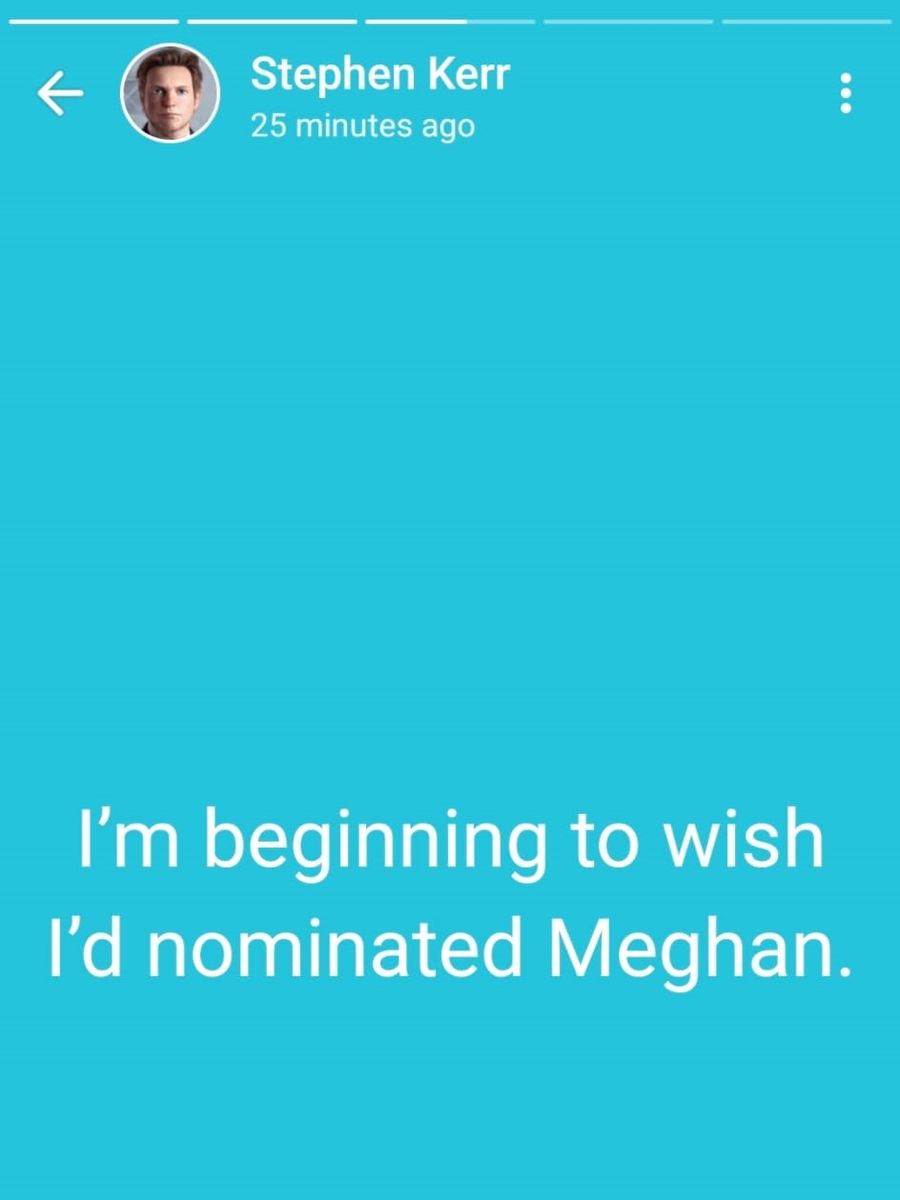The height and width of the screenshot is (1200, 900).
Task: Go back from Stephen Kerr's status
Action: tap(60, 94)
